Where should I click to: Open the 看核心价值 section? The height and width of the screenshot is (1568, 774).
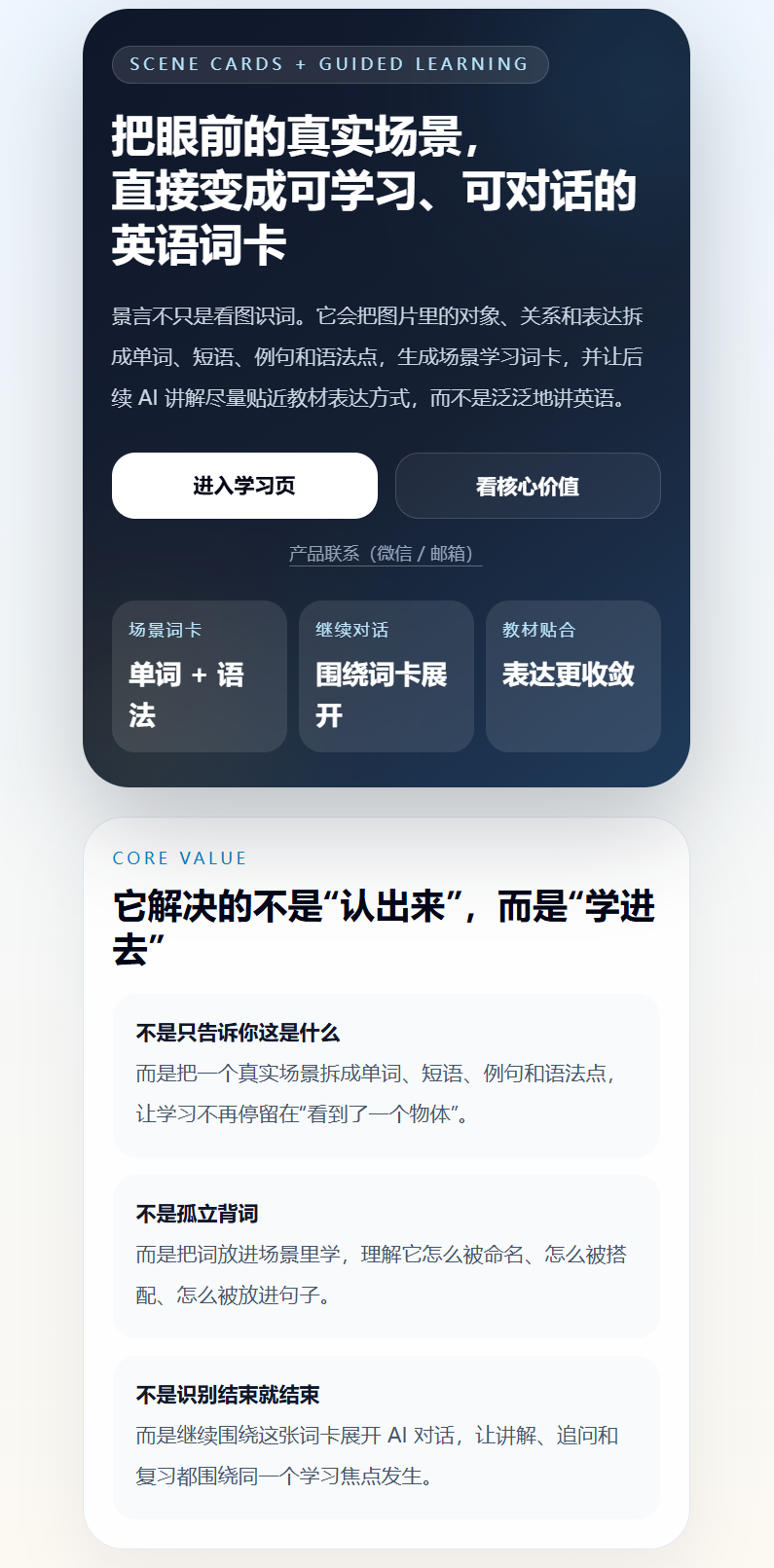tap(528, 486)
